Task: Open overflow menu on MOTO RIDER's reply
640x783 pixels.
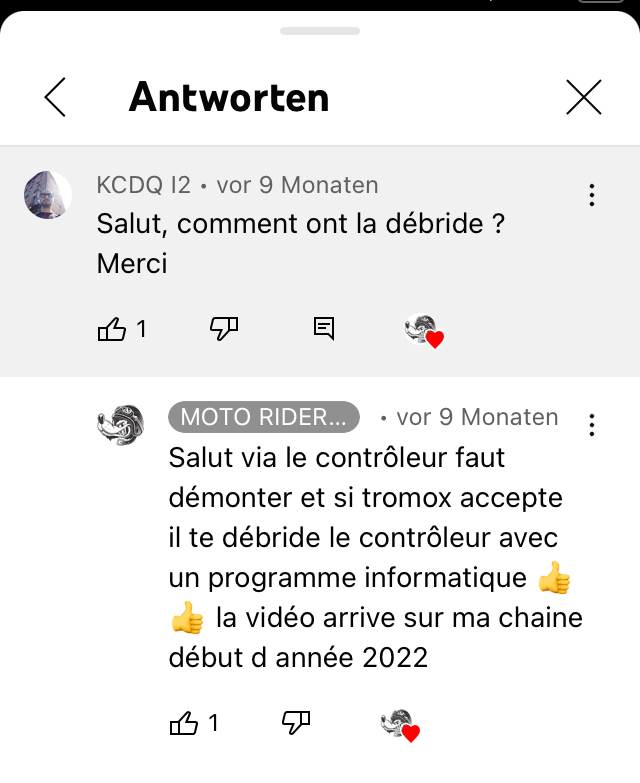Action: pyautogui.click(x=592, y=425)
